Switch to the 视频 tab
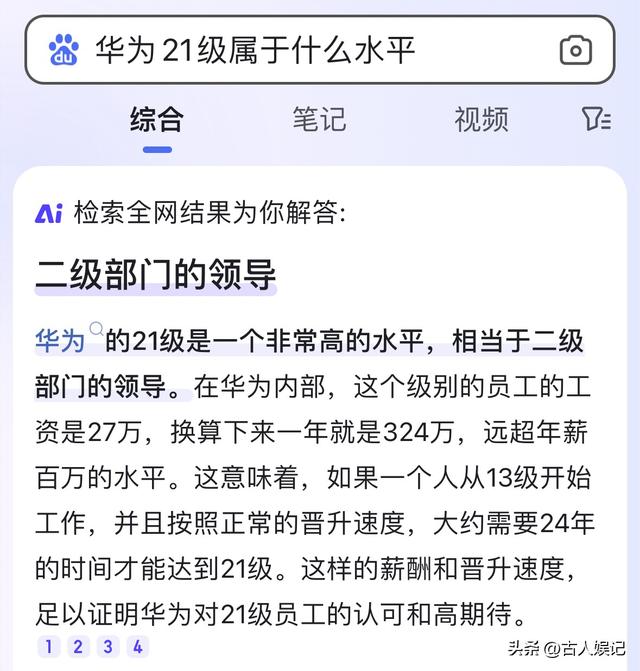Screen dimensions: 640x671 [x=481, y=119]
